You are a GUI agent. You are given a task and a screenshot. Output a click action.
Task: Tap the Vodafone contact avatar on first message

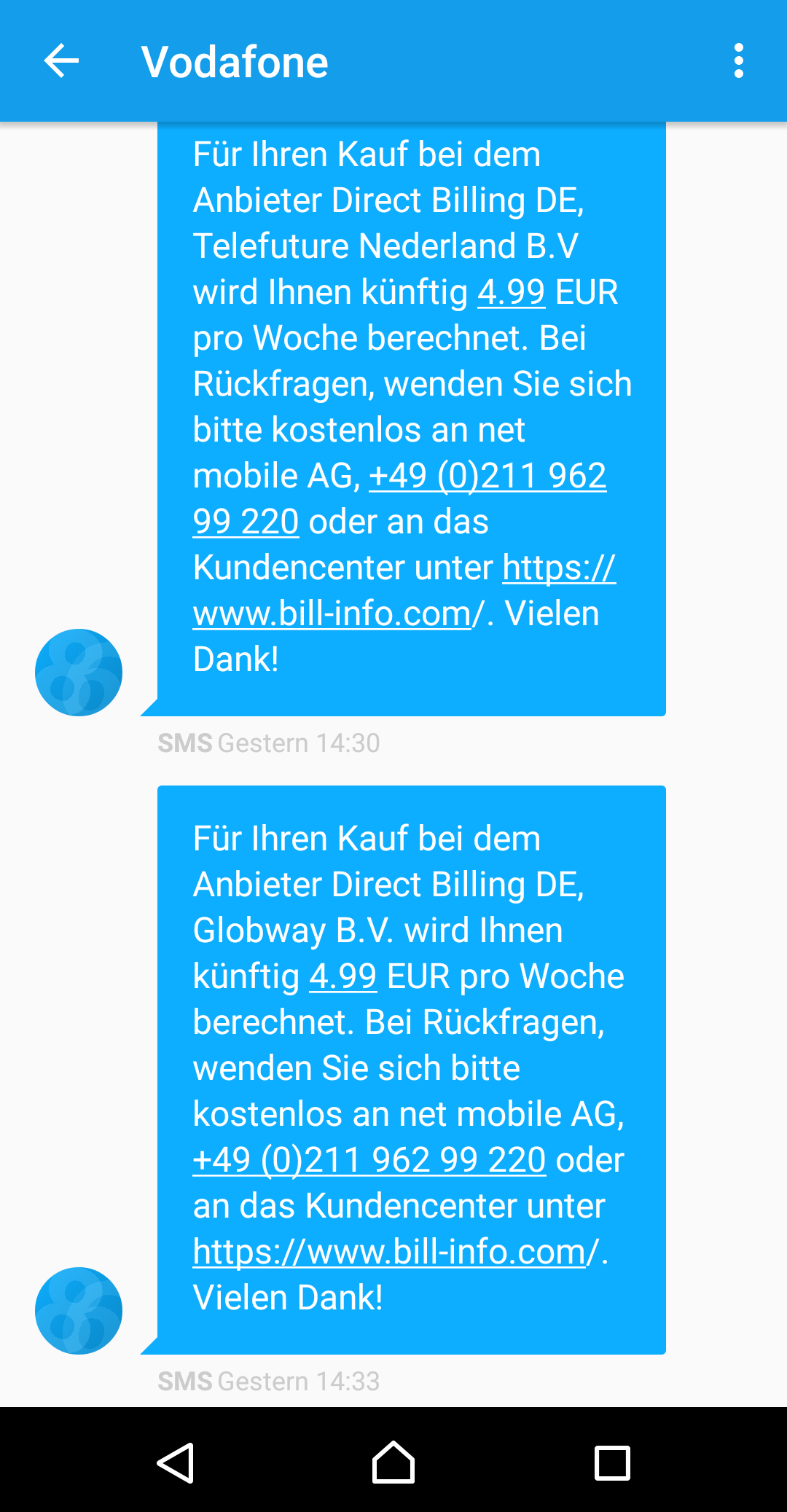78,672
